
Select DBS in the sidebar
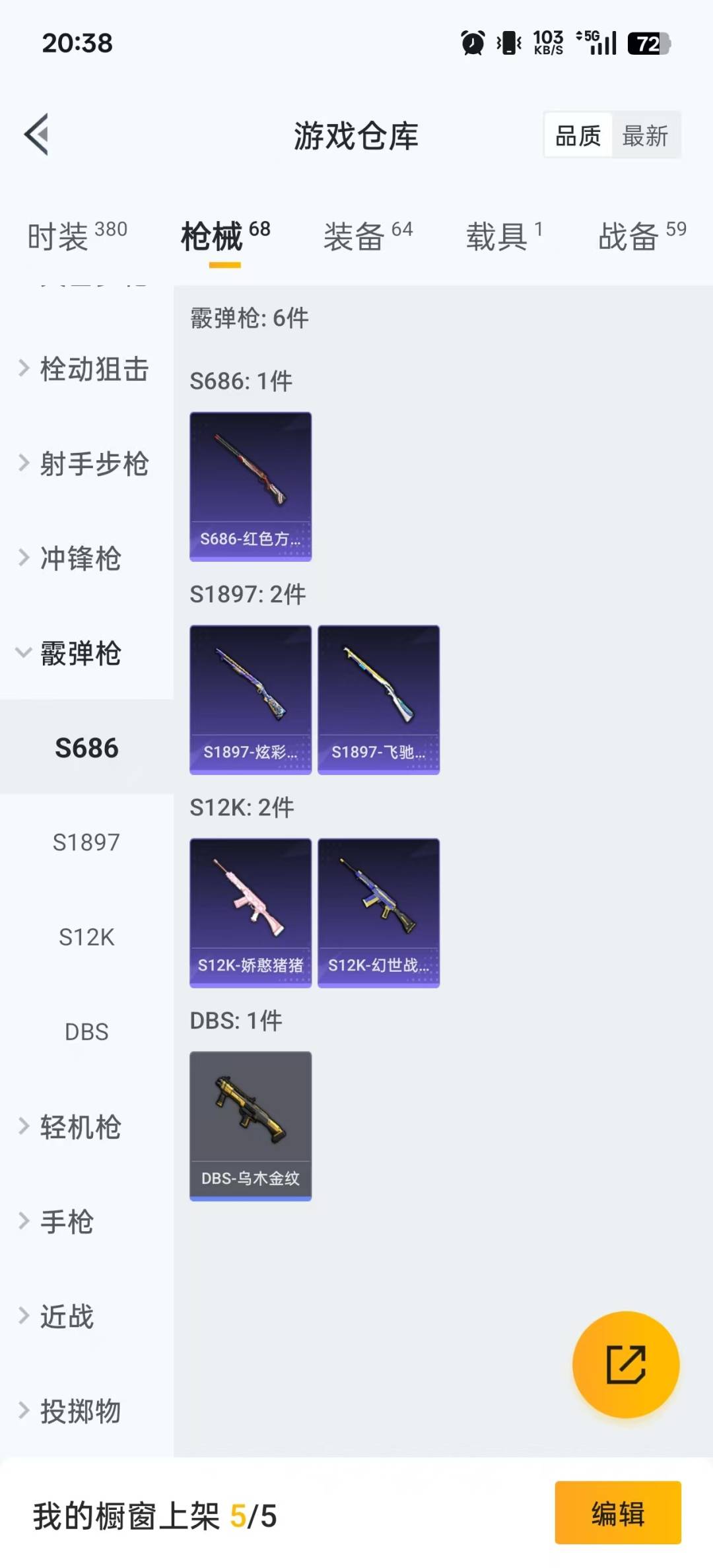pos(86,1032)
